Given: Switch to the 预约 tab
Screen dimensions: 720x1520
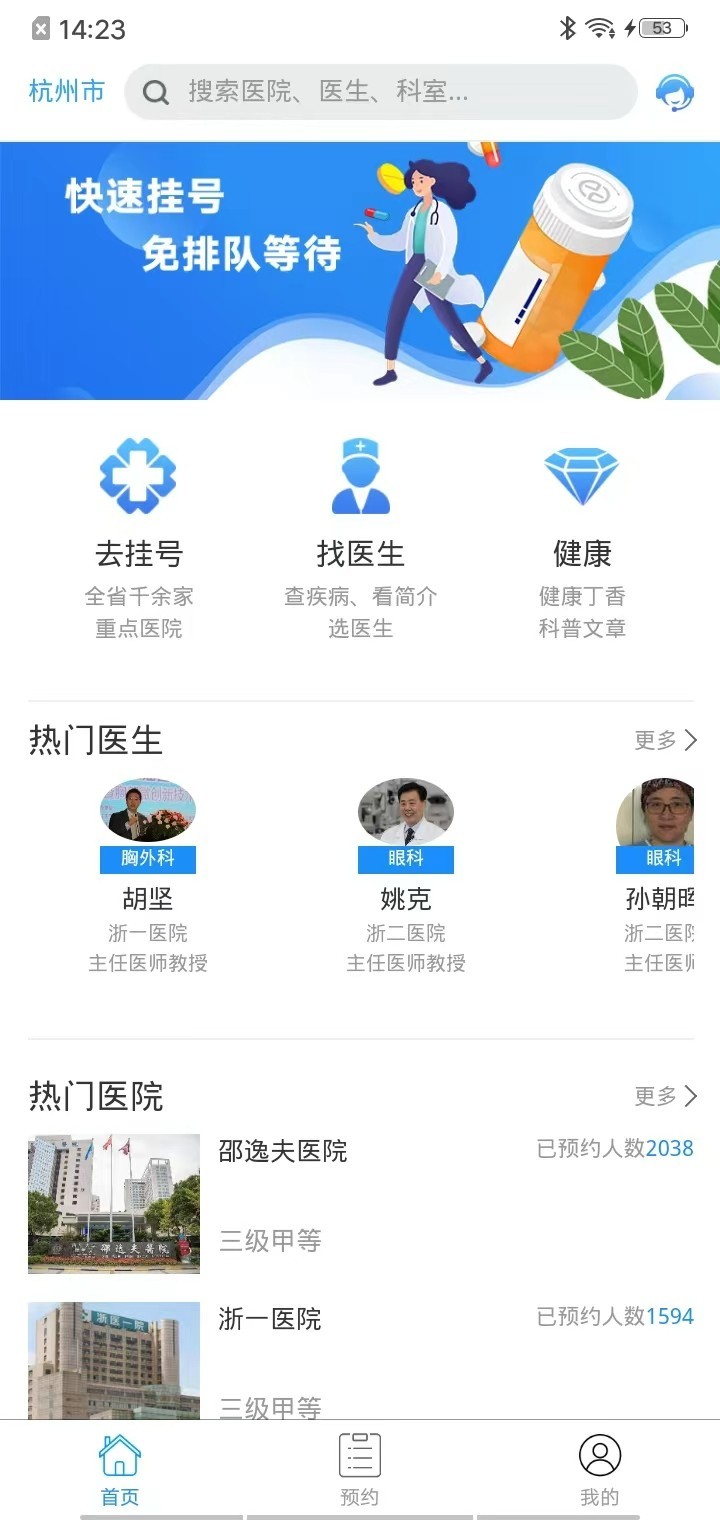Looking at the screenshot, I should click(x=360, y=1470).
